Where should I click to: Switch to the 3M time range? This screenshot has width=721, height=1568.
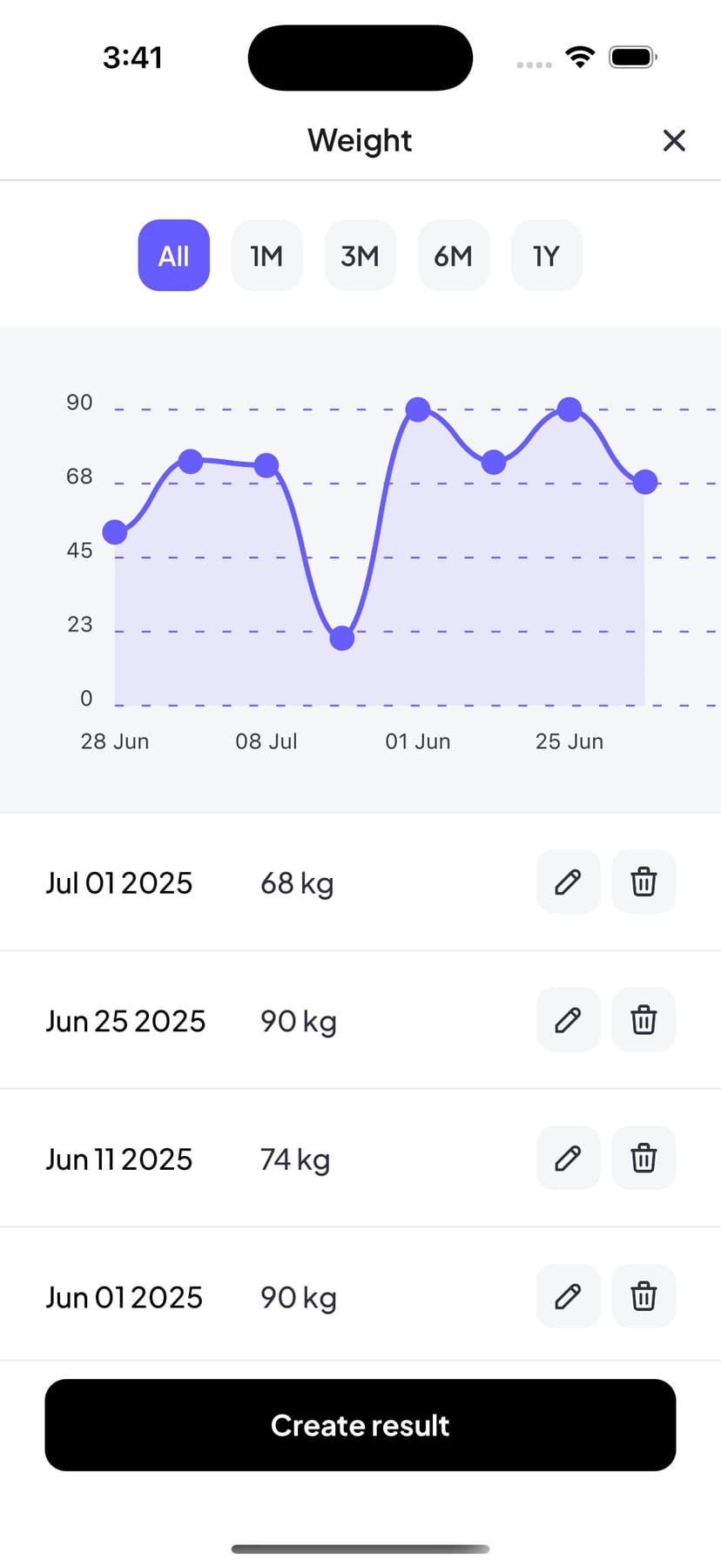(360, 255)
